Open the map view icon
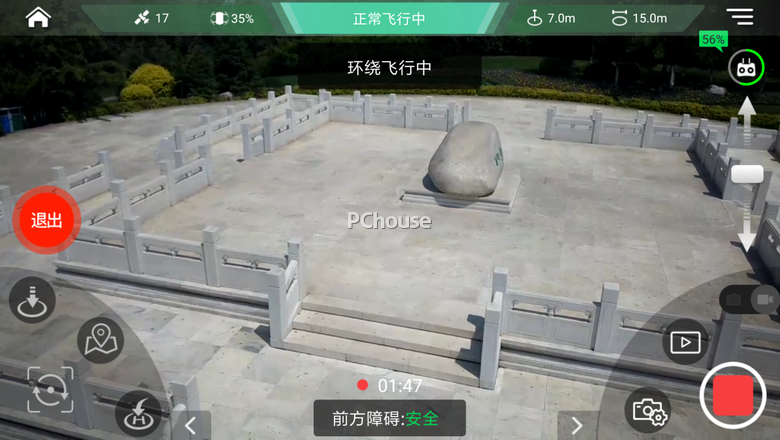 point(102,339)
